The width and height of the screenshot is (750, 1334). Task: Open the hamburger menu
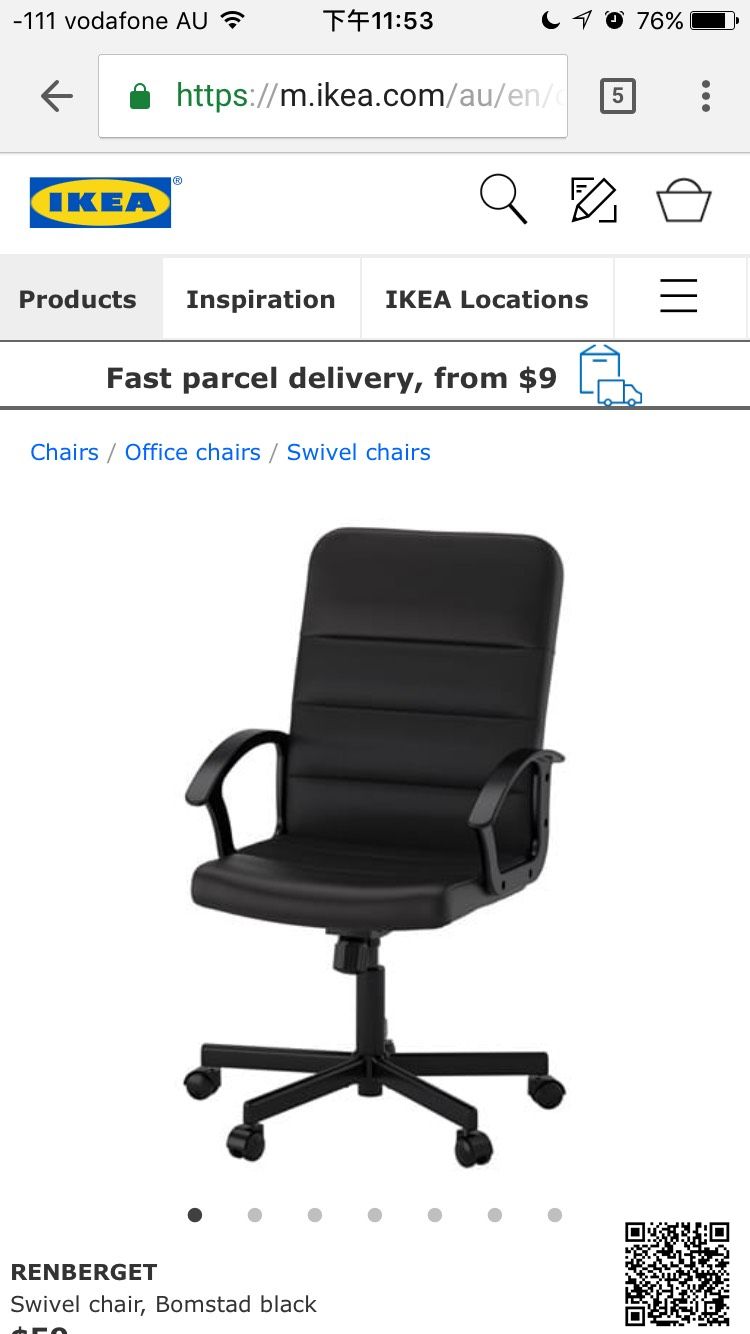point(678,297)
